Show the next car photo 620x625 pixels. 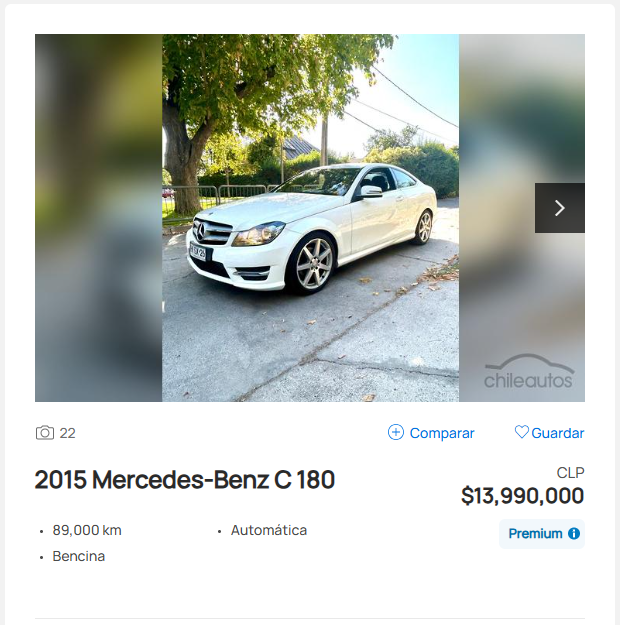pyautogui.click(x=559, y=208)
